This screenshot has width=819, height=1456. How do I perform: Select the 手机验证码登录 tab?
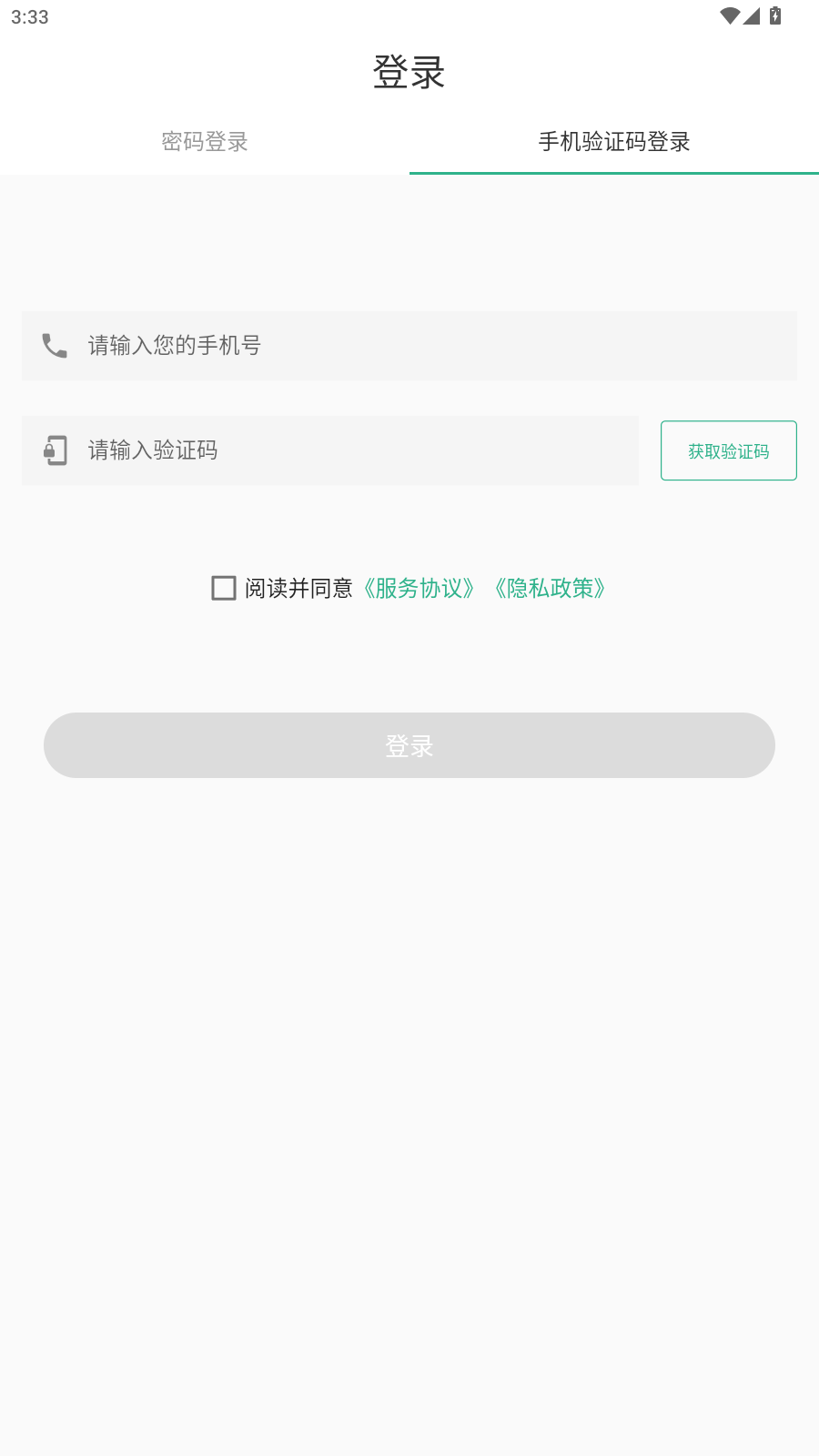pos(613,142)
